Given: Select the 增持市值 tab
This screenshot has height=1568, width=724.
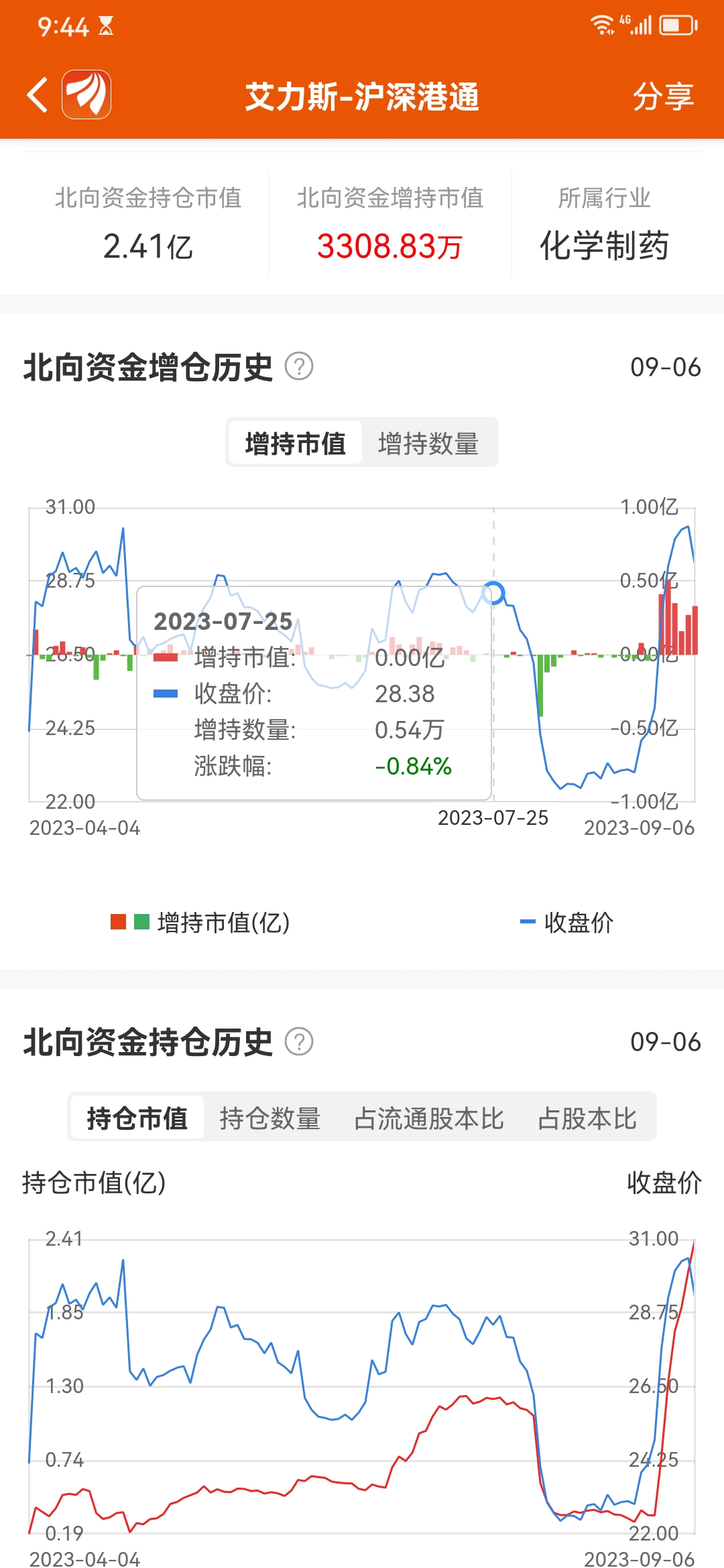Looking at the screenshot, I should [296, 443].
